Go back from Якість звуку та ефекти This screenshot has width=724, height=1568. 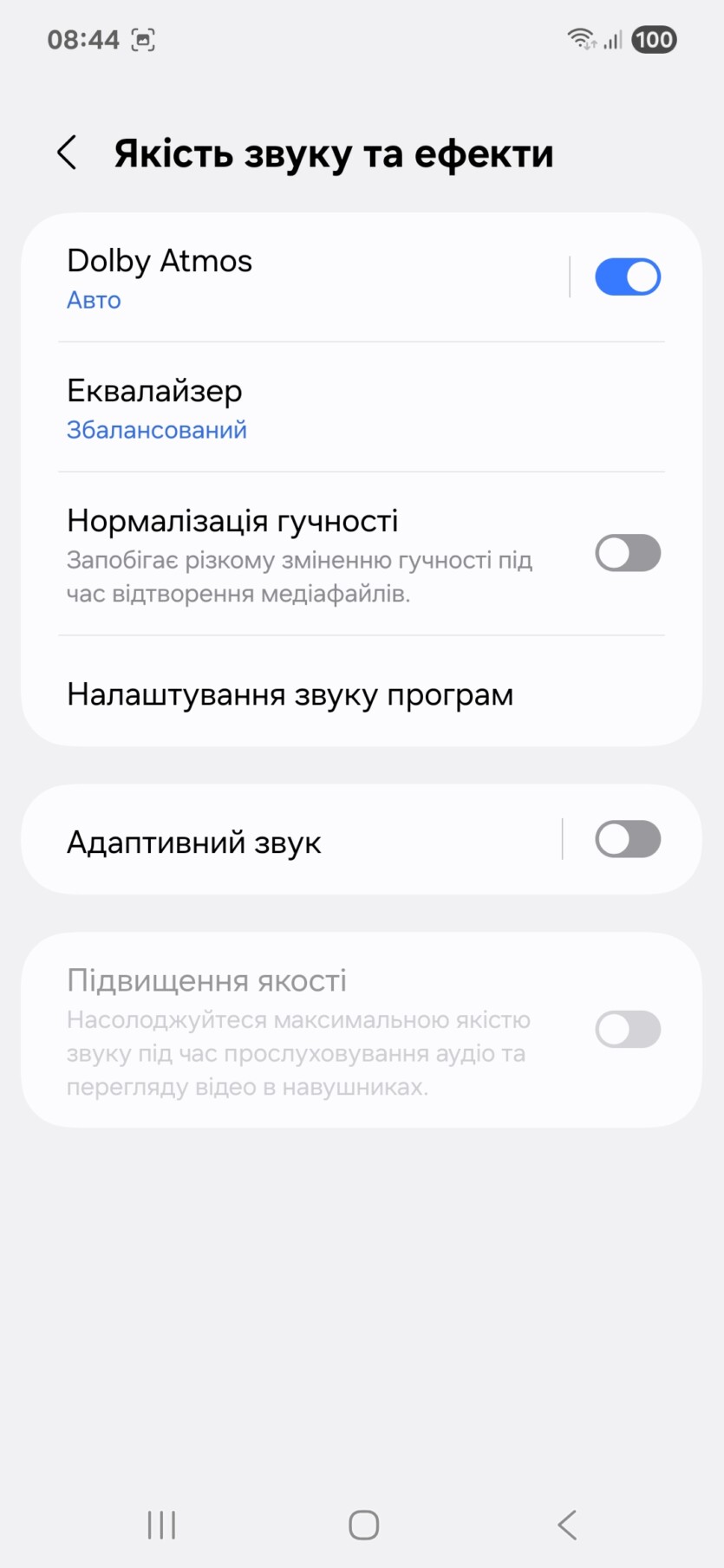pyautogui.click(x=68, y=153)
